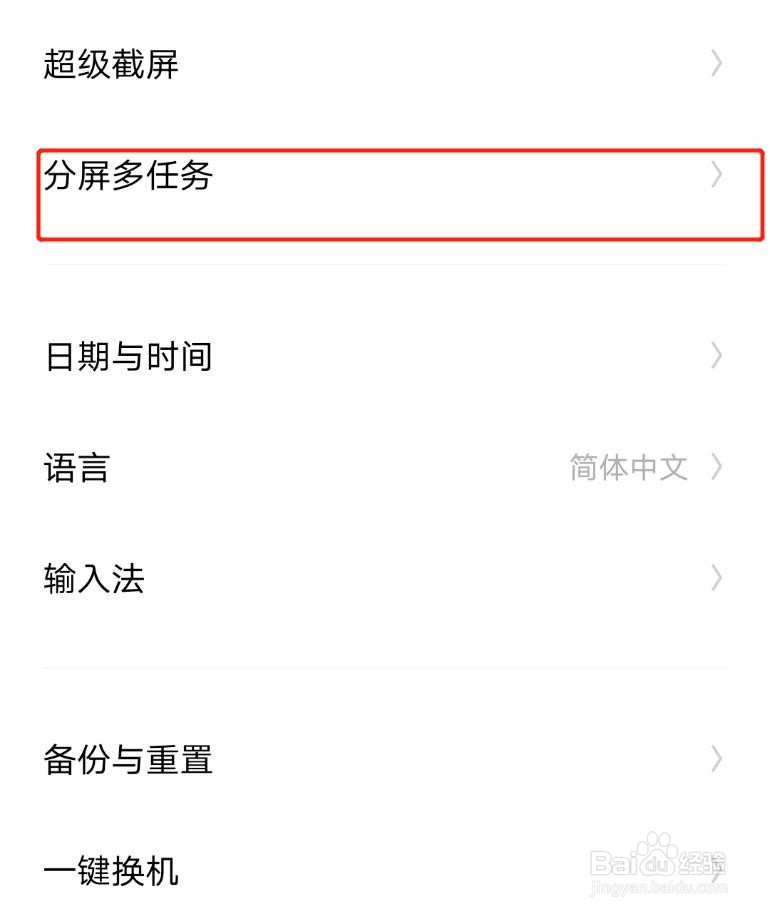
Task: Click the chevron next to 超级截屏
Action: [716, 64]
